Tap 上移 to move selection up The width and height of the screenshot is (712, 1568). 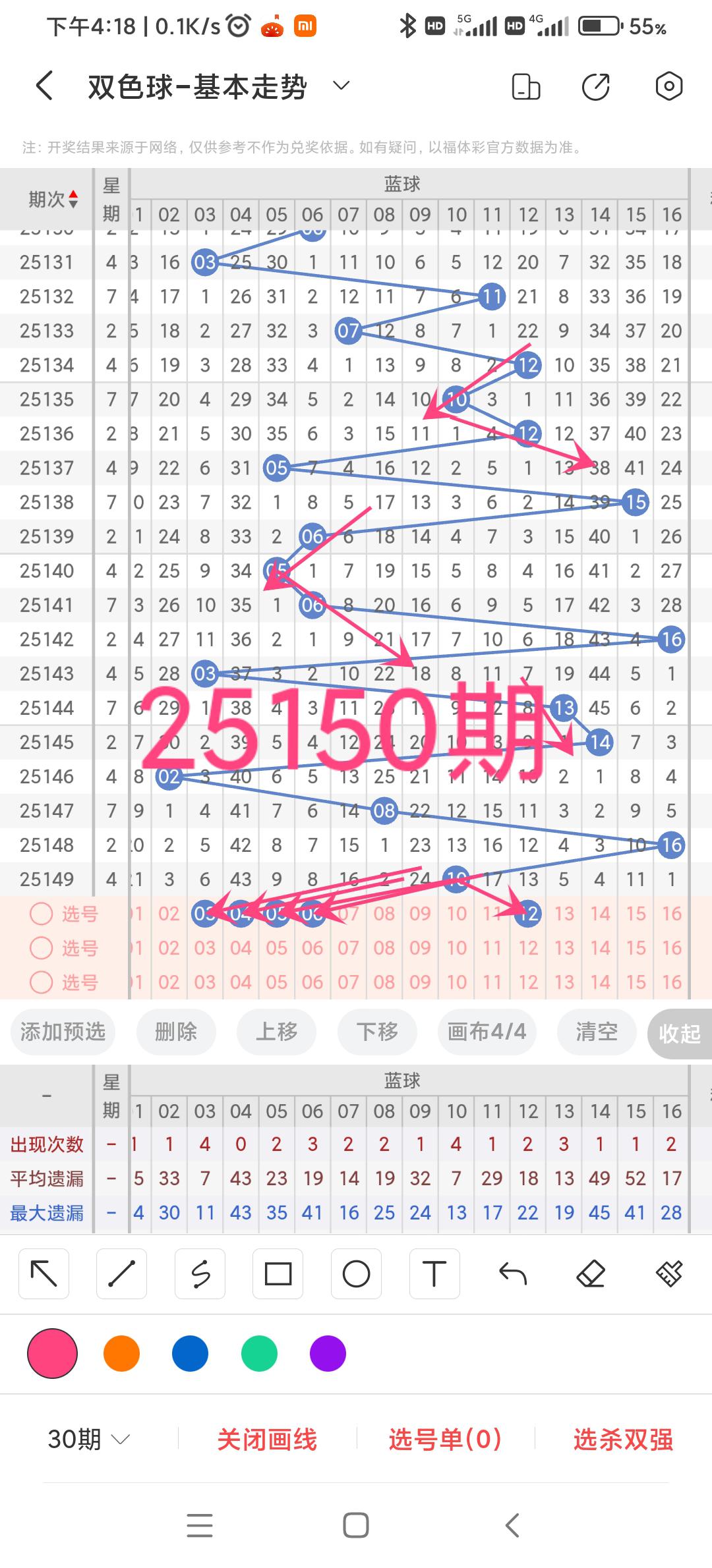[x=276, y=1031]
